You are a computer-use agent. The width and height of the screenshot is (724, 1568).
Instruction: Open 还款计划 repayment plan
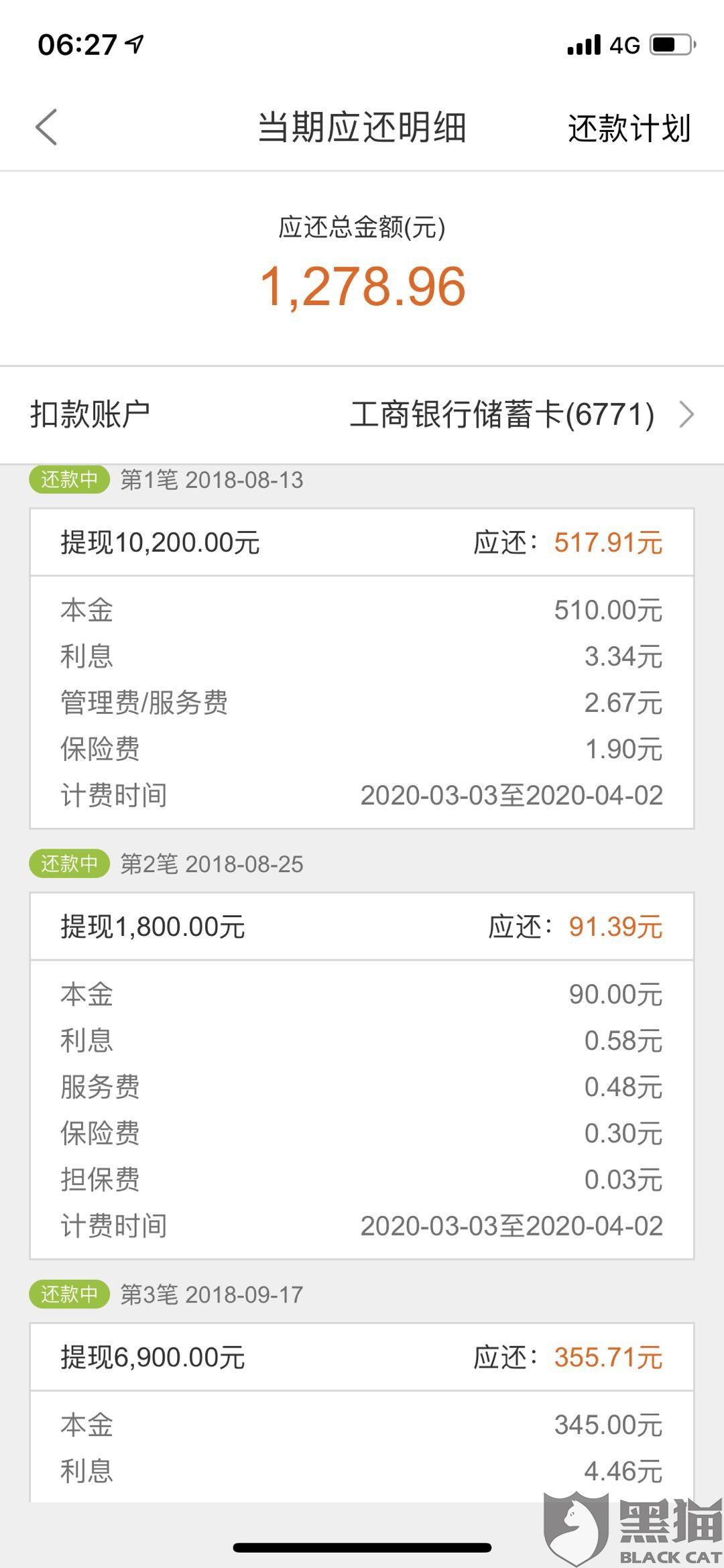coord(628,128)
